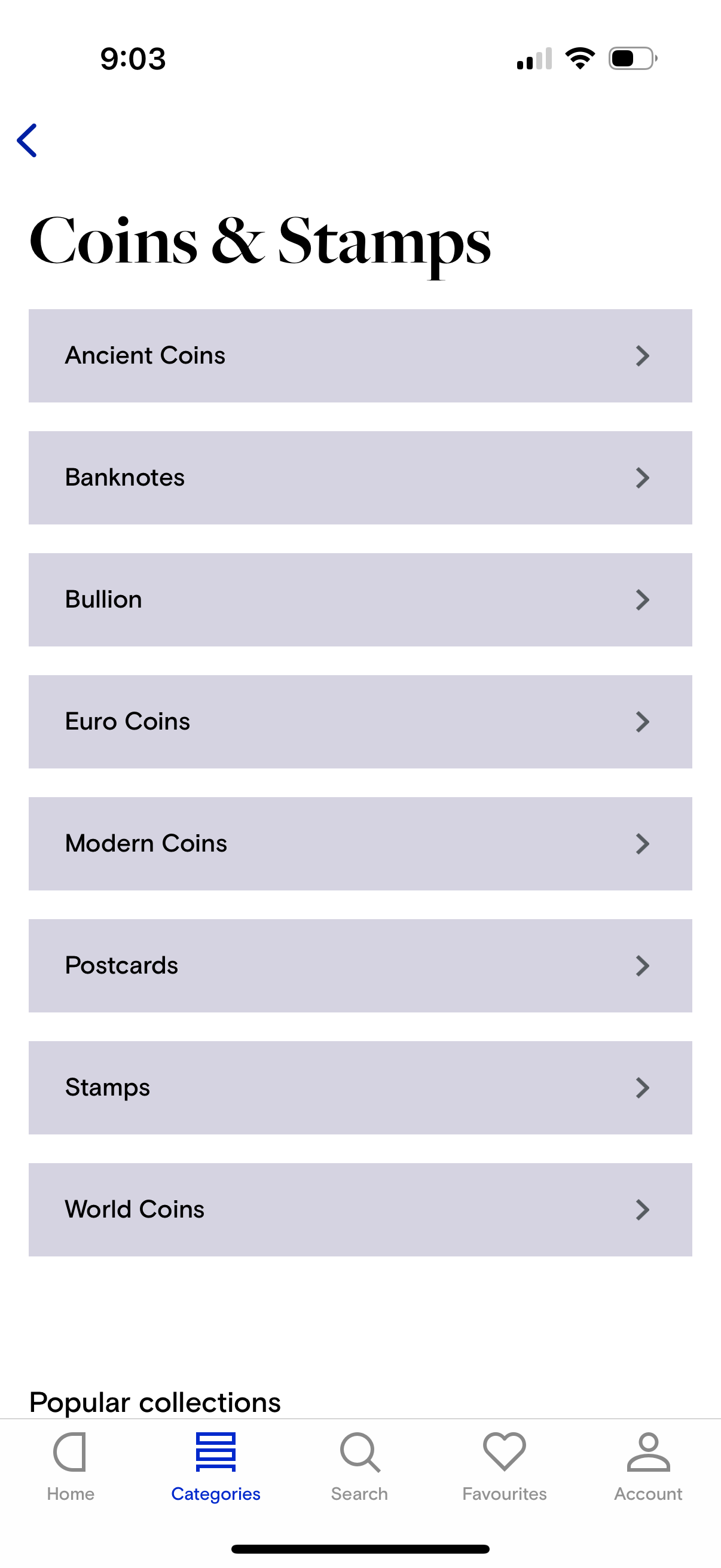Expand the Banknotes category chevron
Screen dimensions: 721x1568
643,478
